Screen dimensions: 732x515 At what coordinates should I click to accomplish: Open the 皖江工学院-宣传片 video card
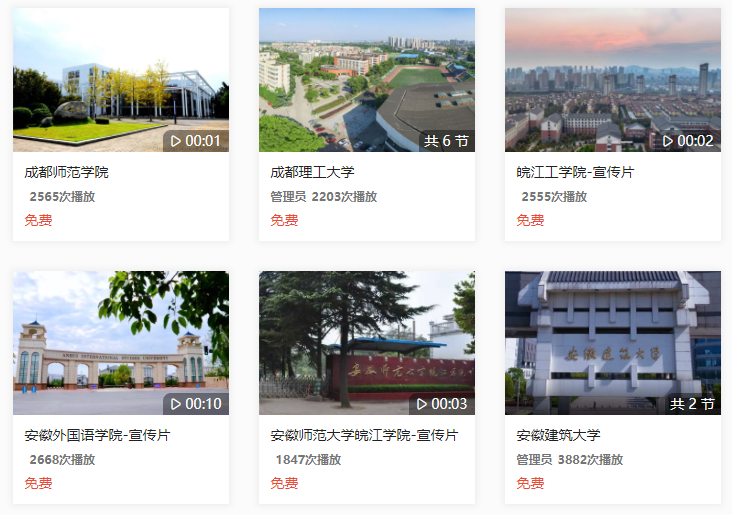pos(612,81)
